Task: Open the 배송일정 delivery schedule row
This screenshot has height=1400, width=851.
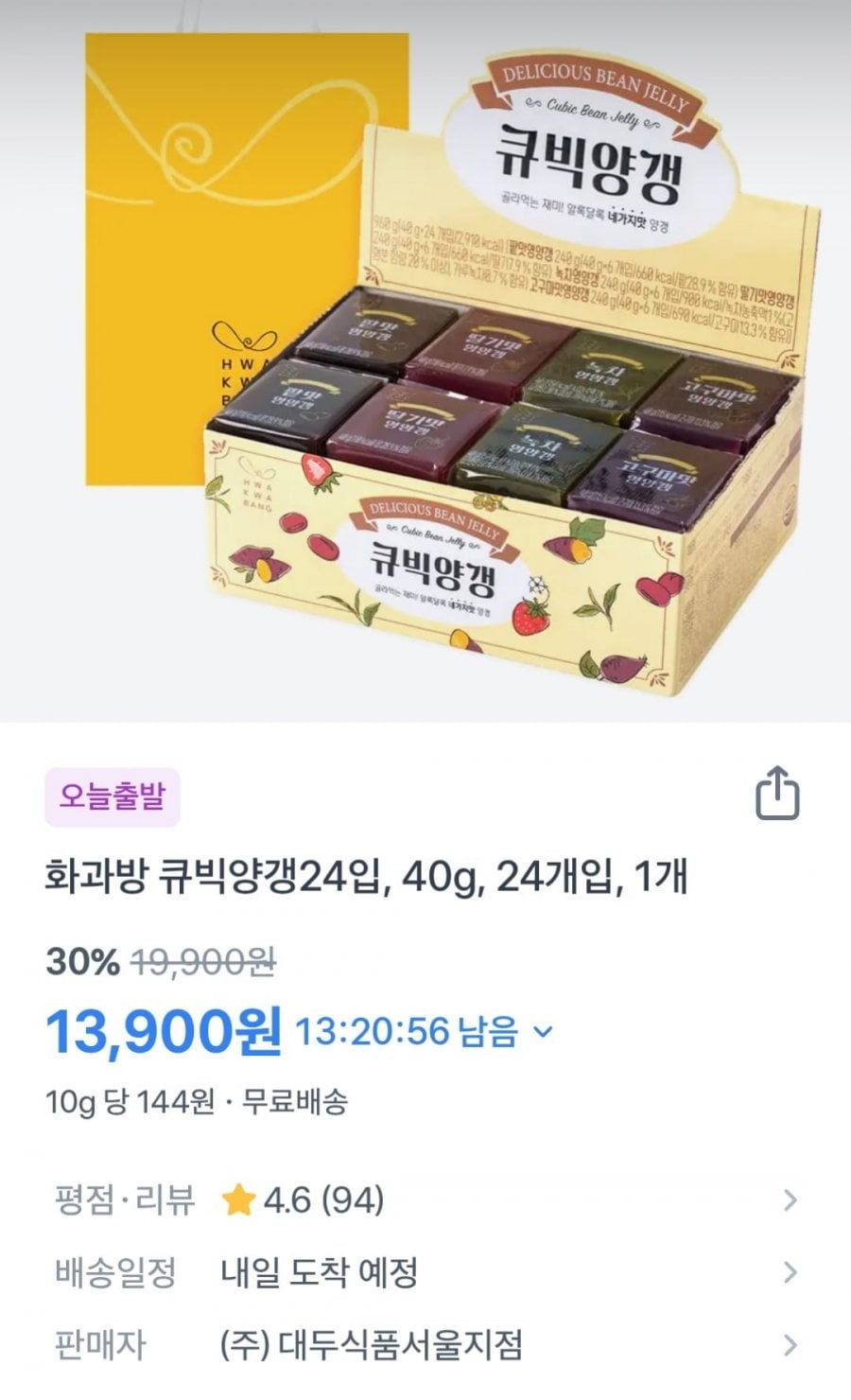Action: [425, 1273]
